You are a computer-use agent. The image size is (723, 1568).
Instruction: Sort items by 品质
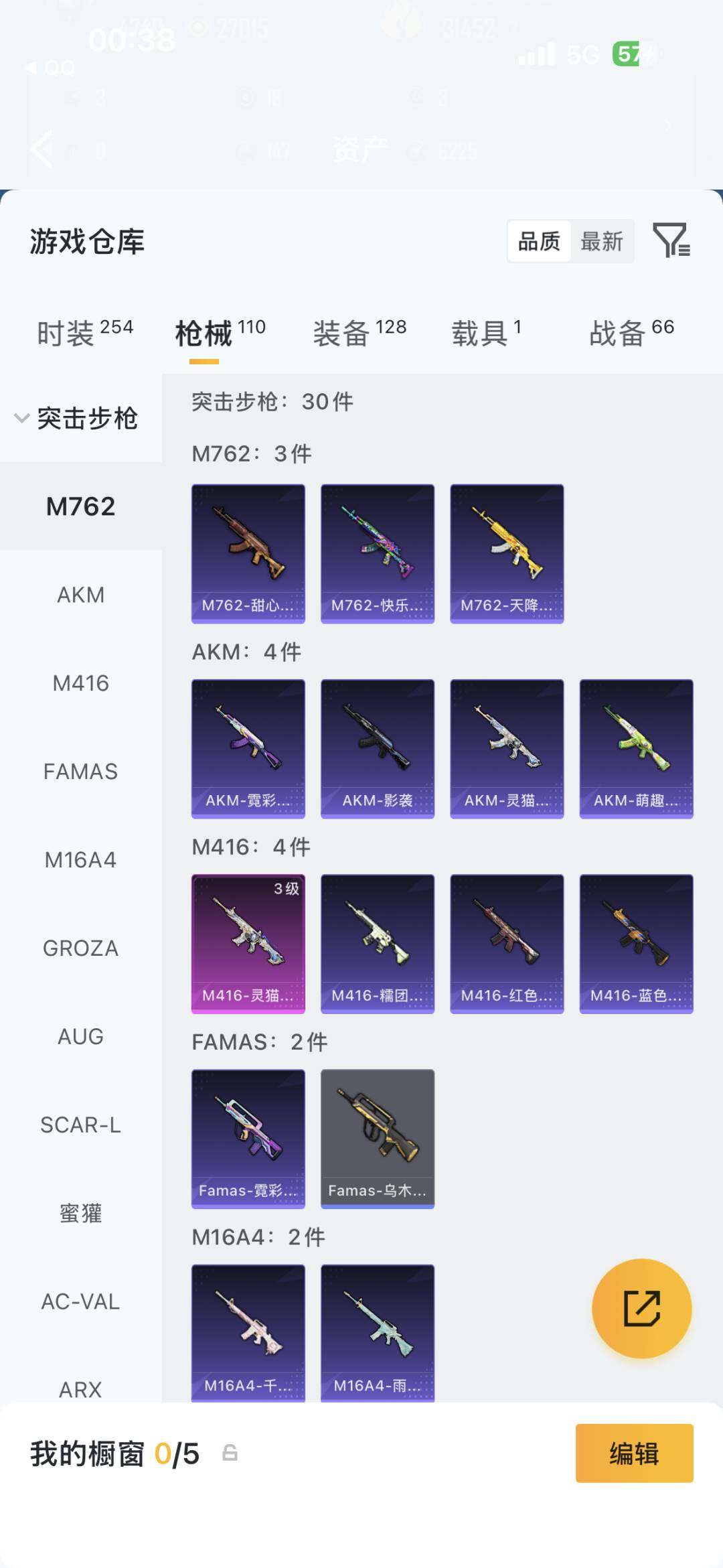(x=539, y=241)
